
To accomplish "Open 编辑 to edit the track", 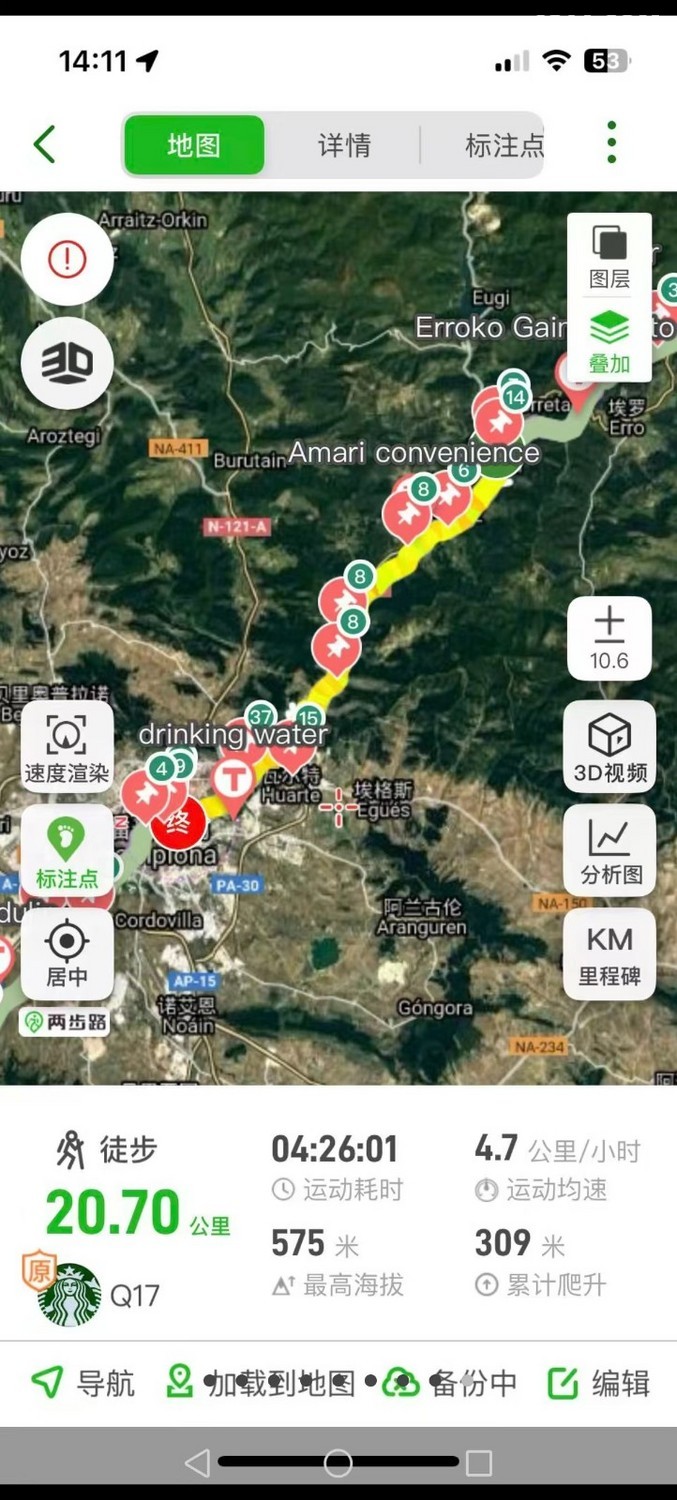I will [x=599, y=1383].
